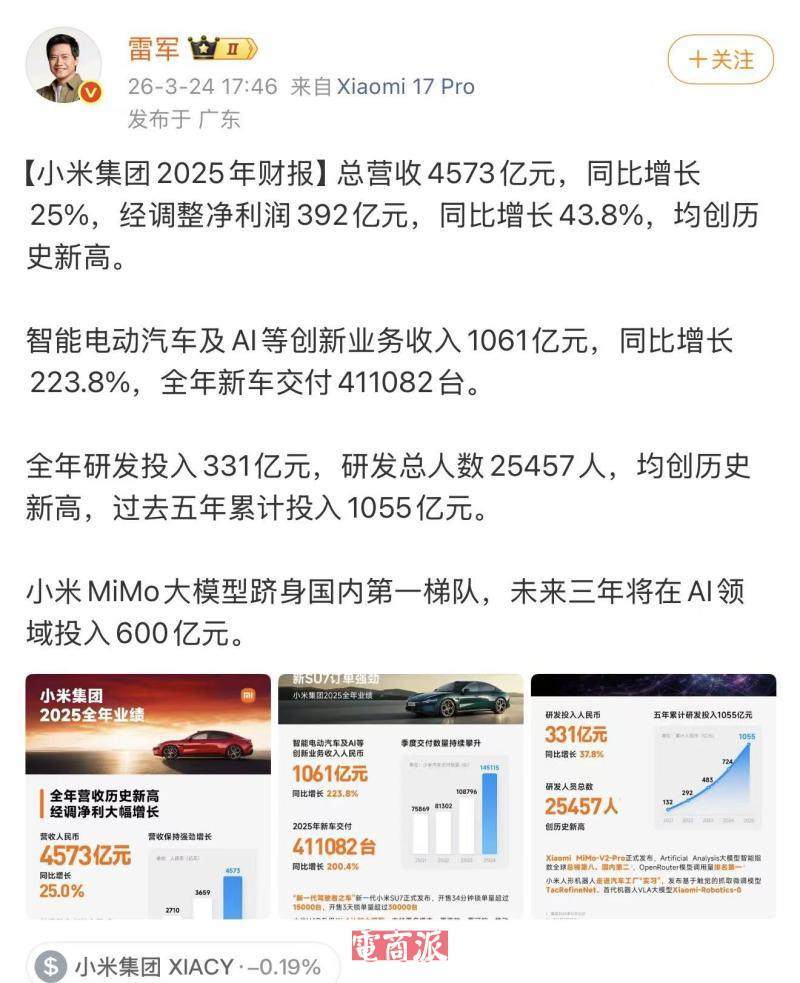Open the 雷军 username link

[153, 47]
